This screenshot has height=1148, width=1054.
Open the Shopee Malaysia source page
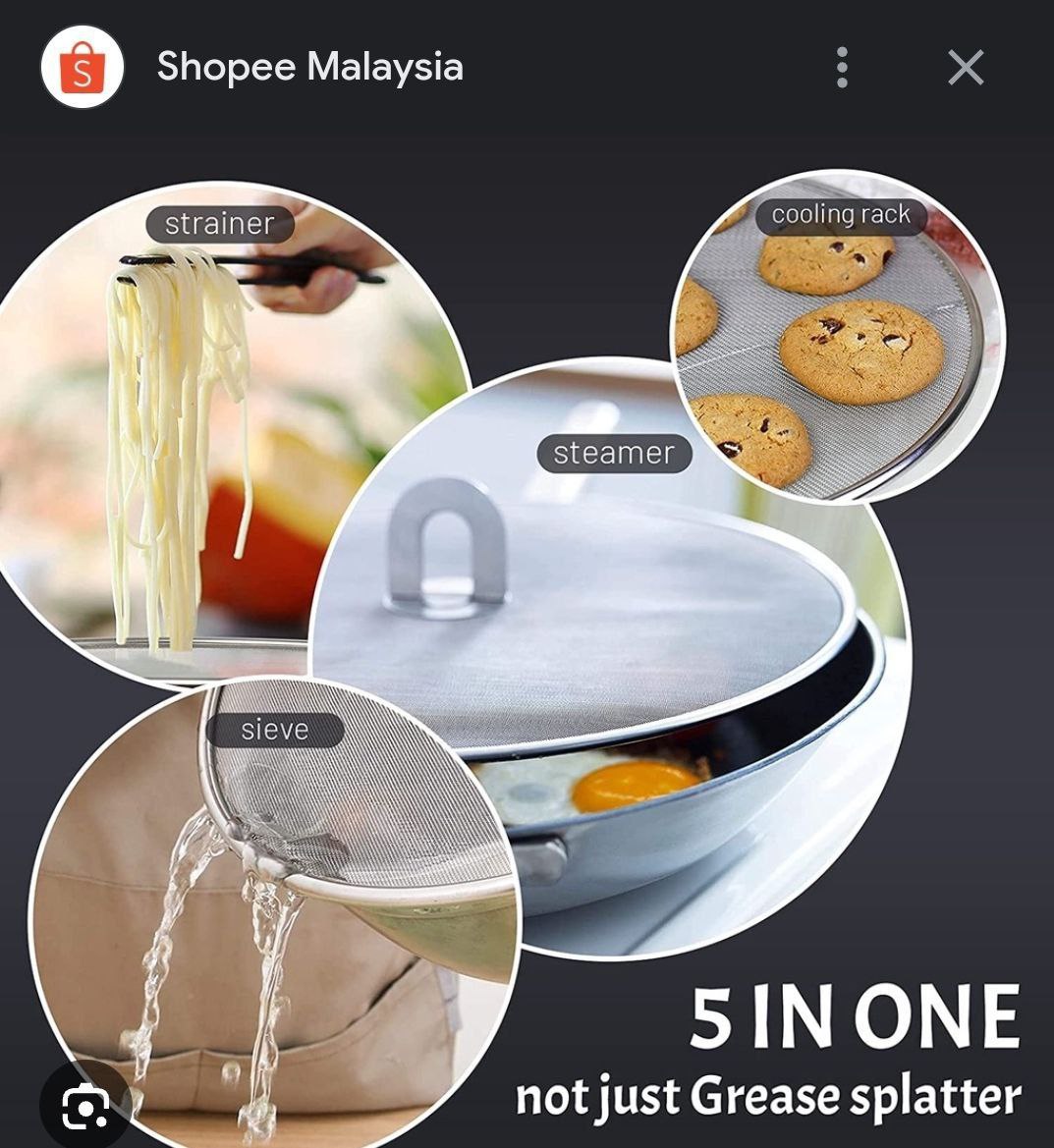(x=309, y=67)
